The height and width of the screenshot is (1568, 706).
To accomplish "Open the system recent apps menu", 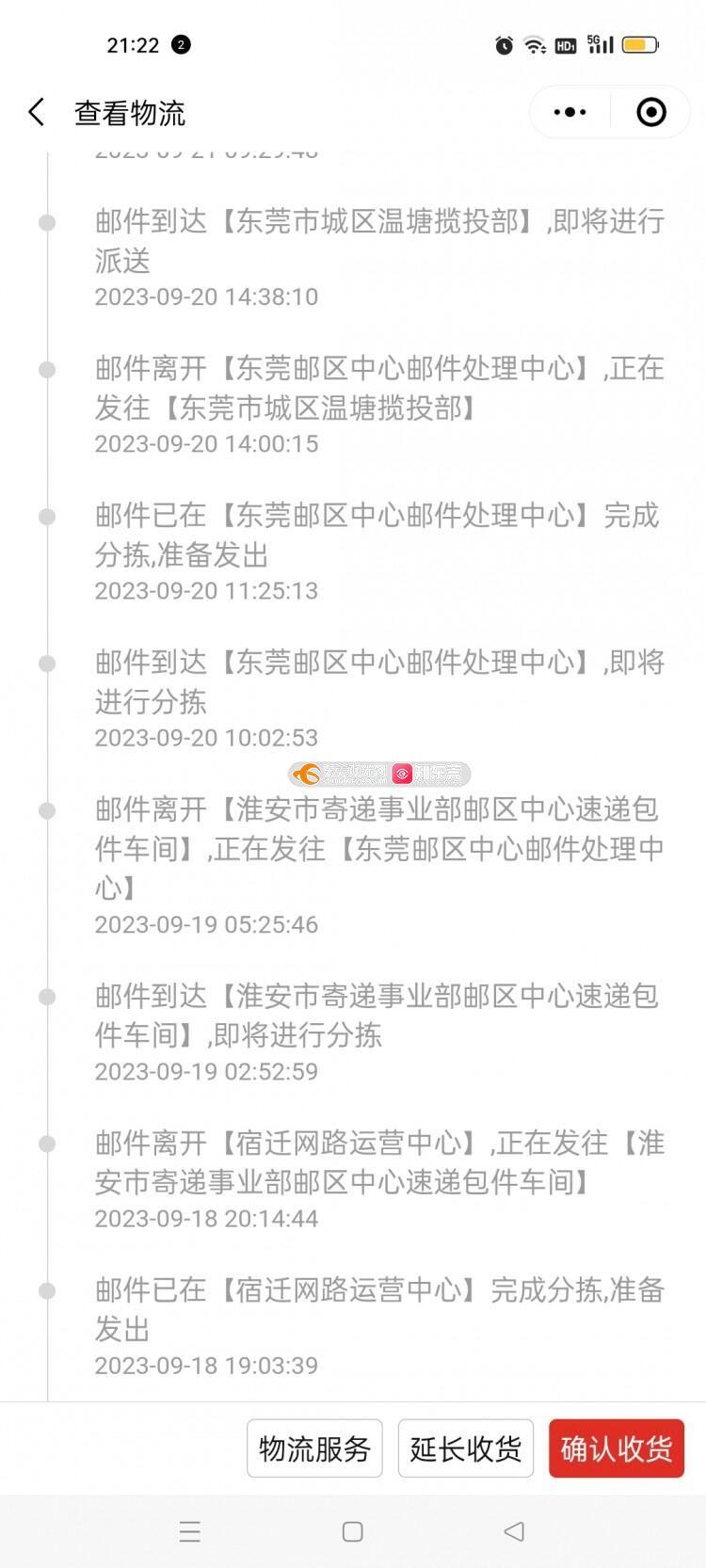I will (190, 1531).
